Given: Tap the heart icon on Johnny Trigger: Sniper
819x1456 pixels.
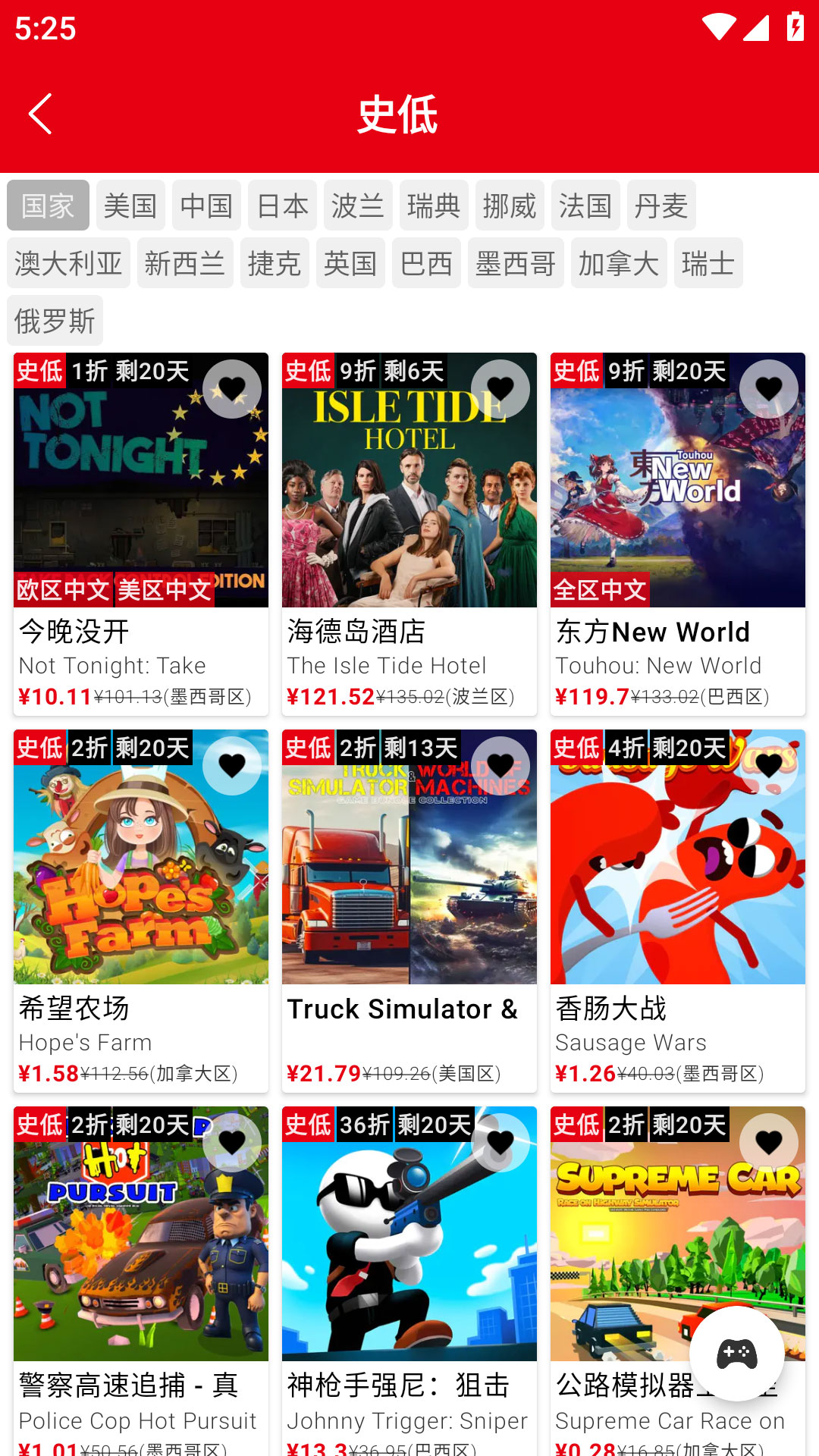Looking at the screenshot, I should pyautogui.click(x=500, y=1141).
